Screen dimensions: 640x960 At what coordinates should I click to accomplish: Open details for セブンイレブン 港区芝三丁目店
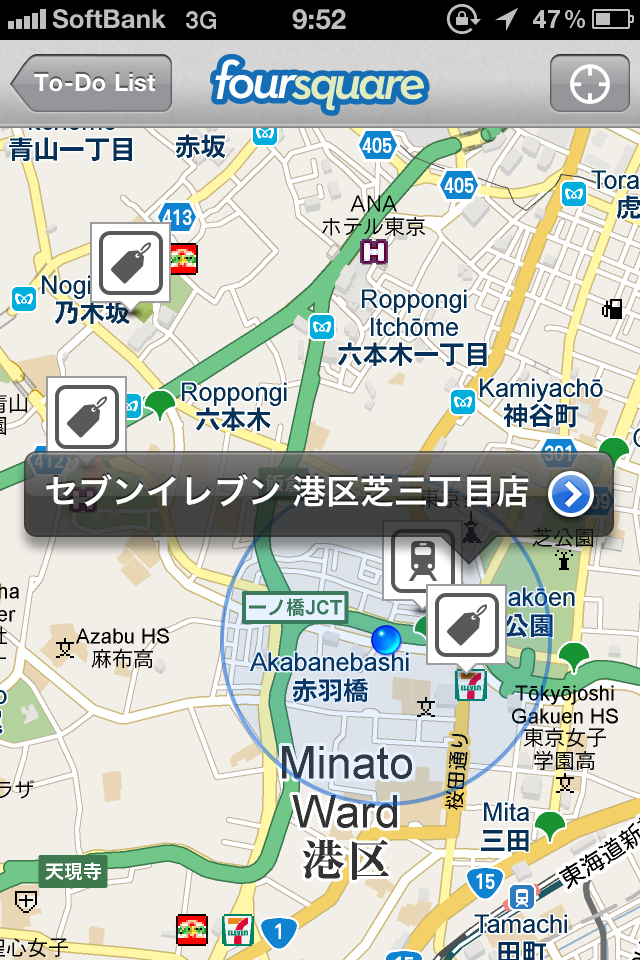click(x=571, y=493)
